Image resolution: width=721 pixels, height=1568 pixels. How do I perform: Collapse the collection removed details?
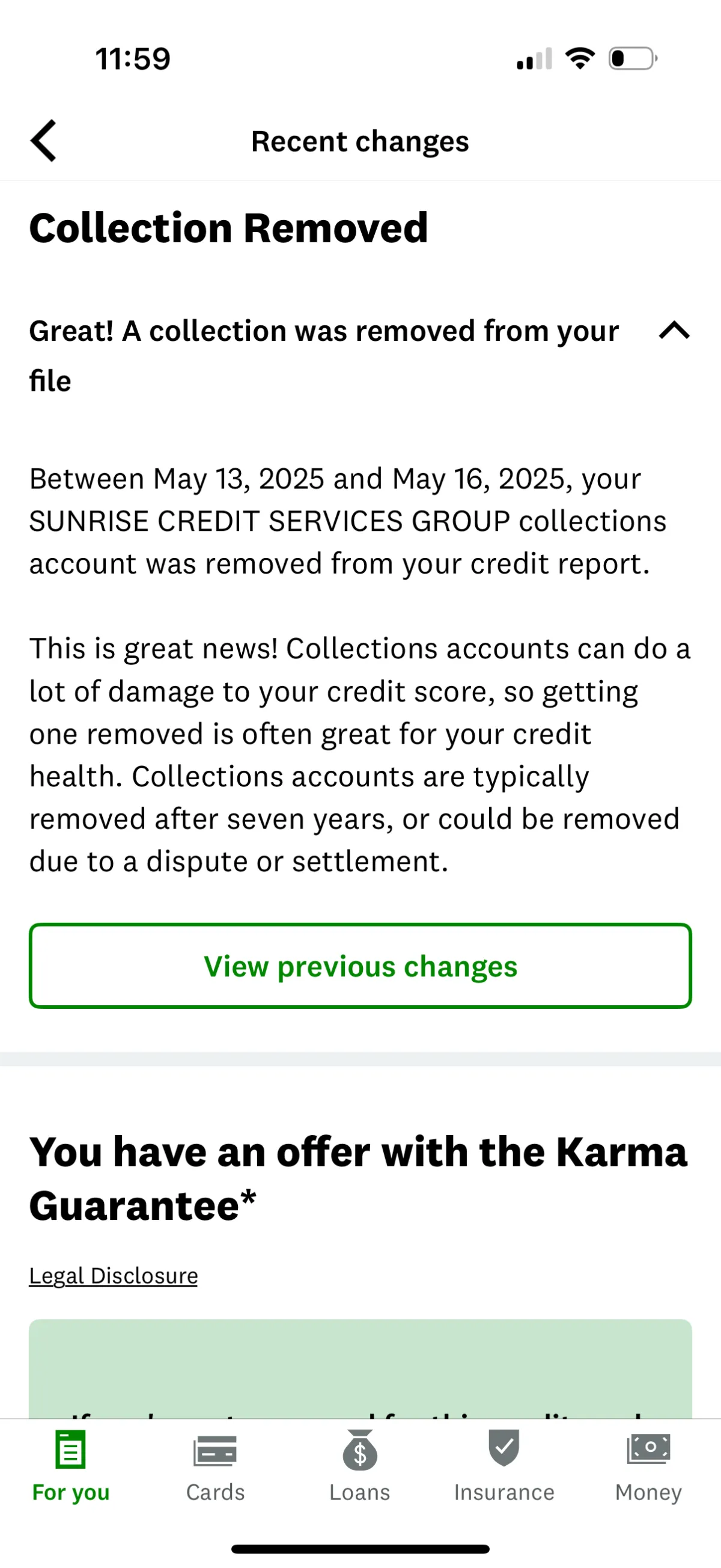click(674, 331)
